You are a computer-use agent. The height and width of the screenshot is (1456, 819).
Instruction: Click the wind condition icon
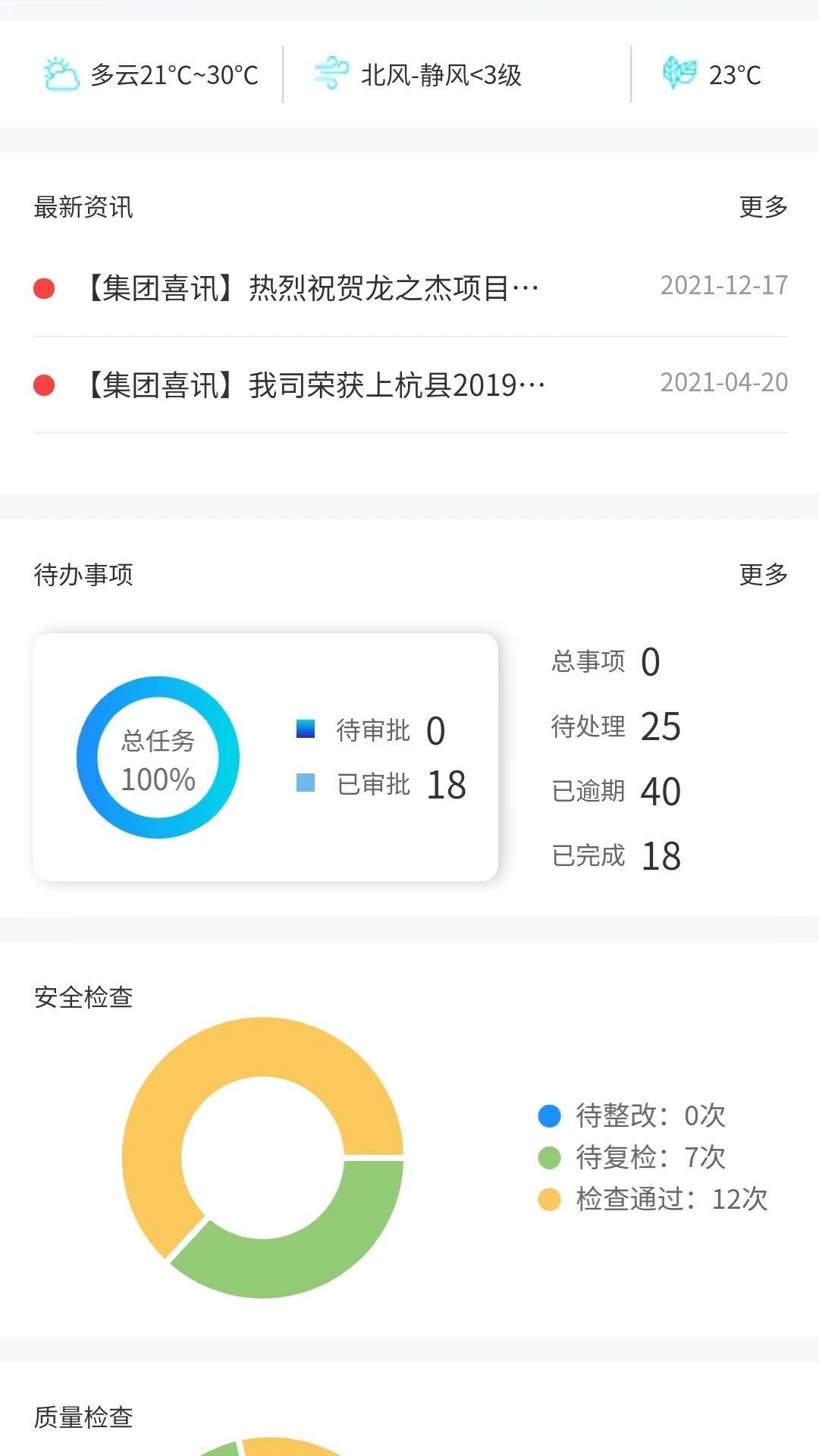[x=330, y=74]
